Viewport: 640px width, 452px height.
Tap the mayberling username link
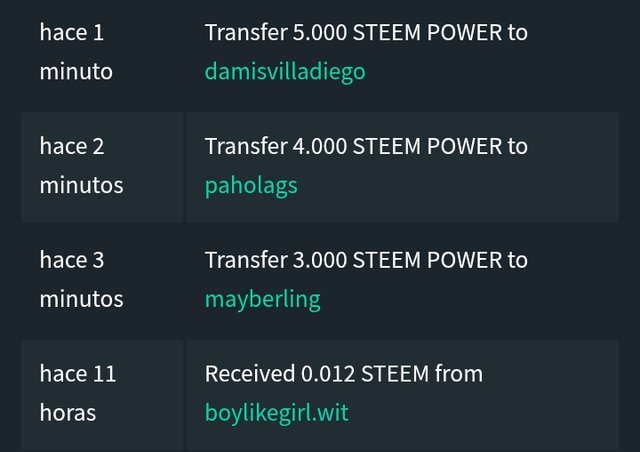coord(263,299)
